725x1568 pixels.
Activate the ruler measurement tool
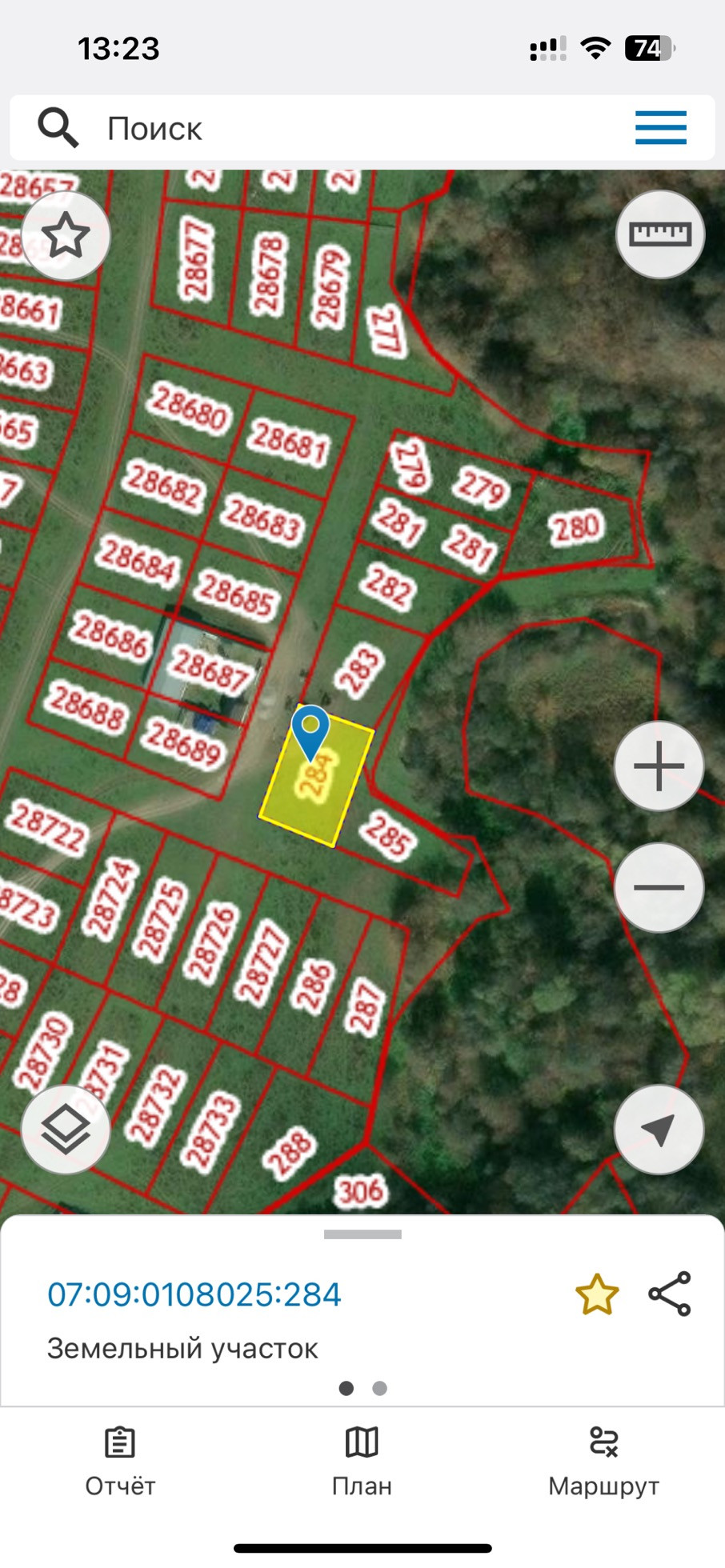tap(659, 234)
